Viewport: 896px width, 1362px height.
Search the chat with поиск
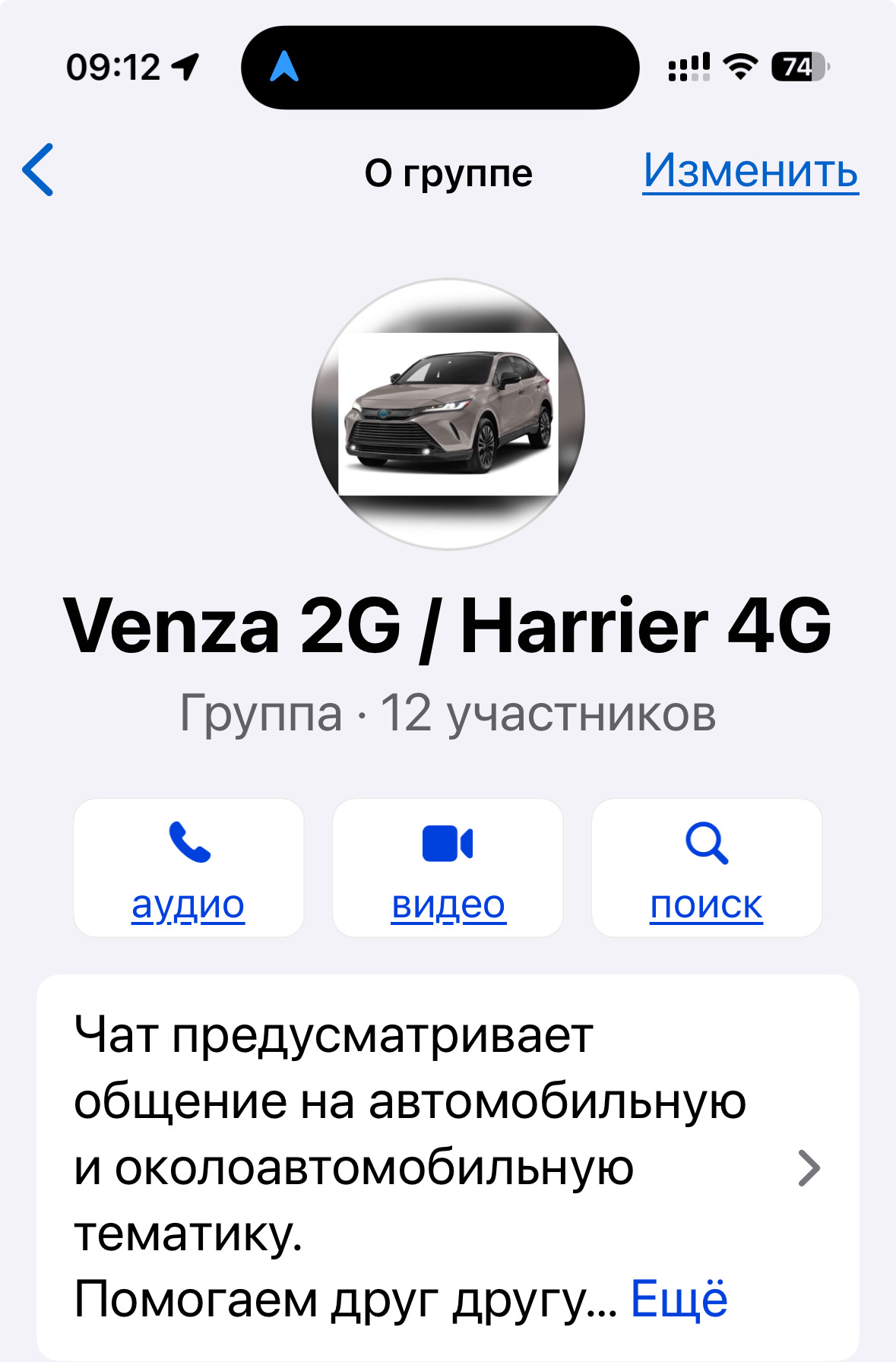(x=707, y=868)
